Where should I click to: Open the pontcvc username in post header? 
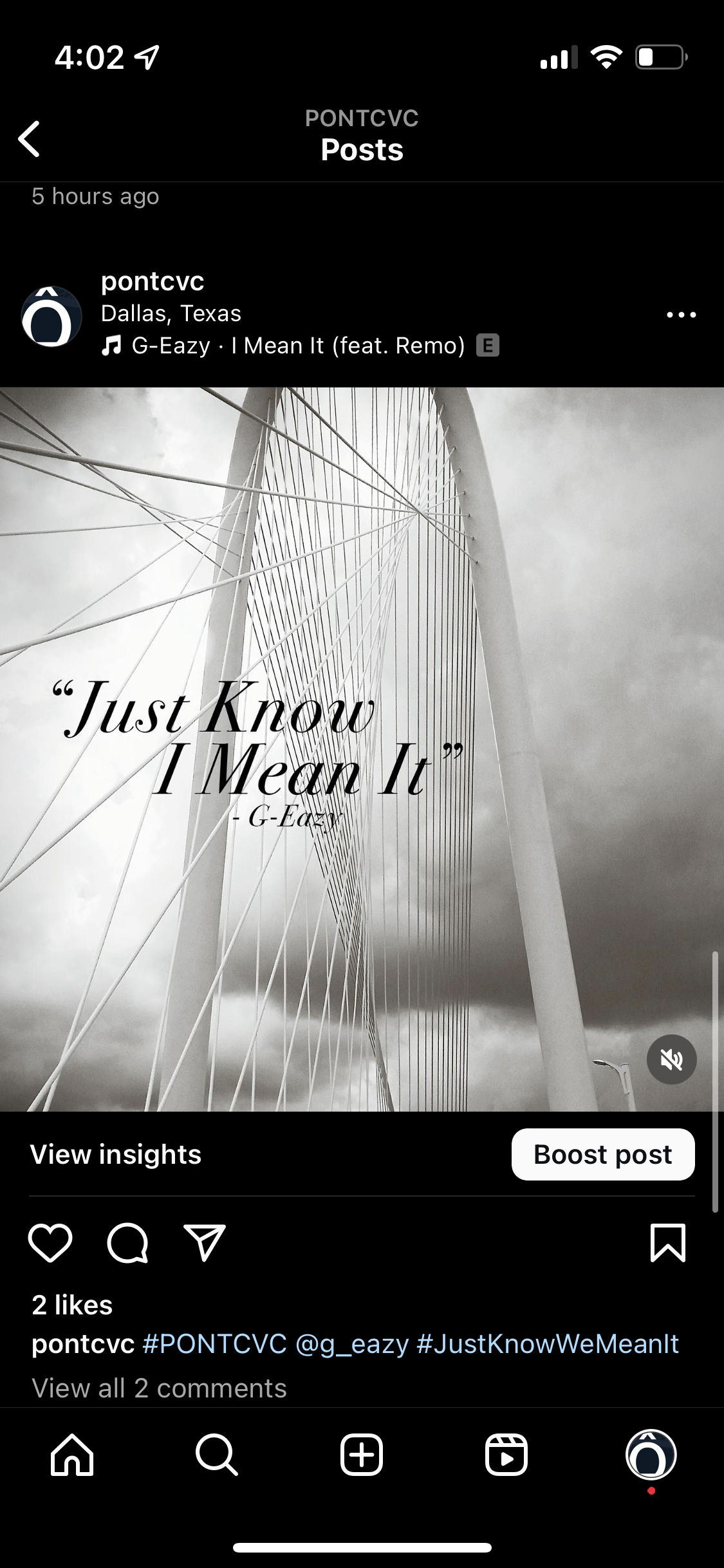(x=153, y=281)
